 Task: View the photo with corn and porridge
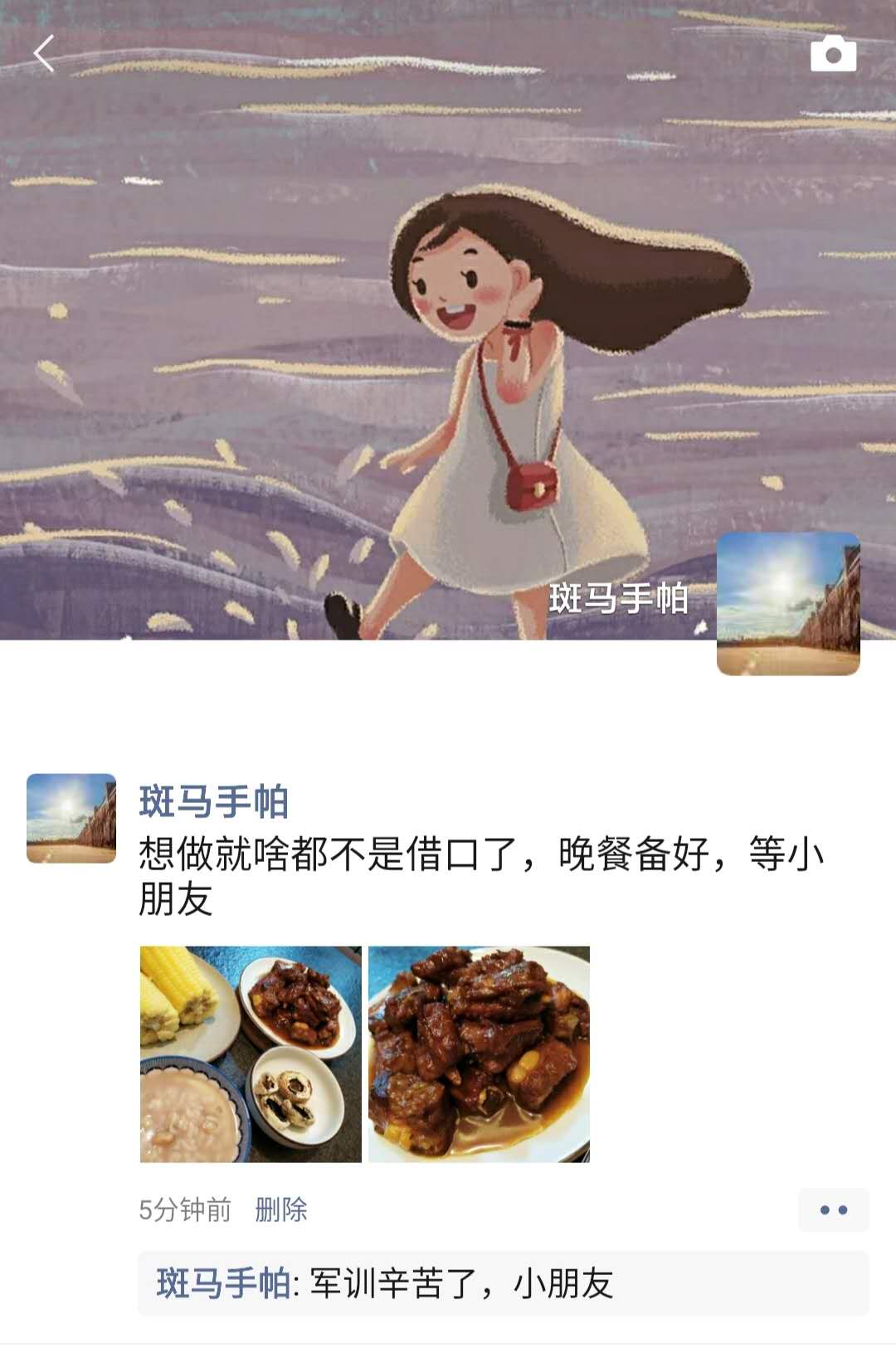click(x=251, y=1054)
